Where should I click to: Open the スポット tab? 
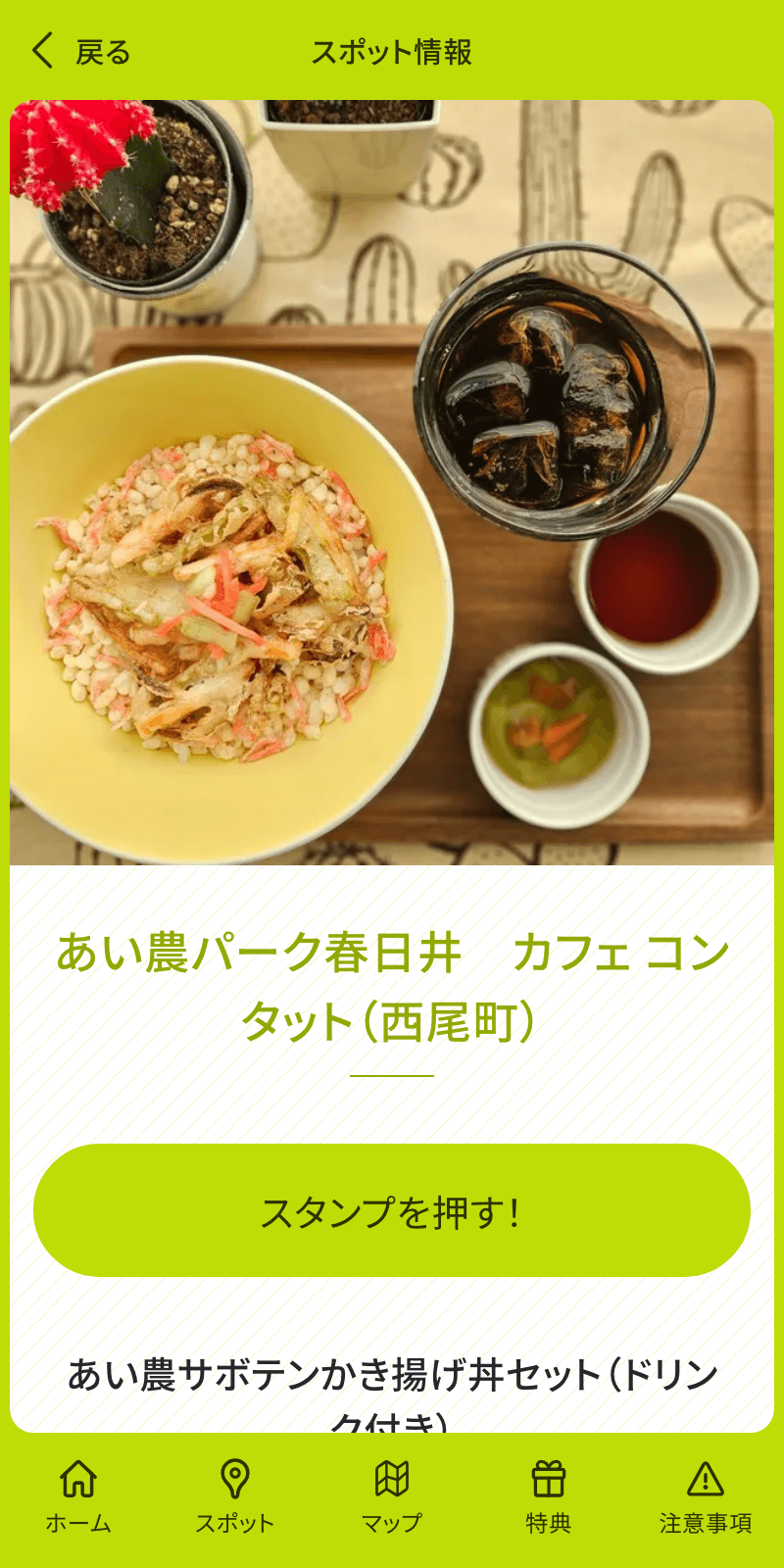(235, 1496)
